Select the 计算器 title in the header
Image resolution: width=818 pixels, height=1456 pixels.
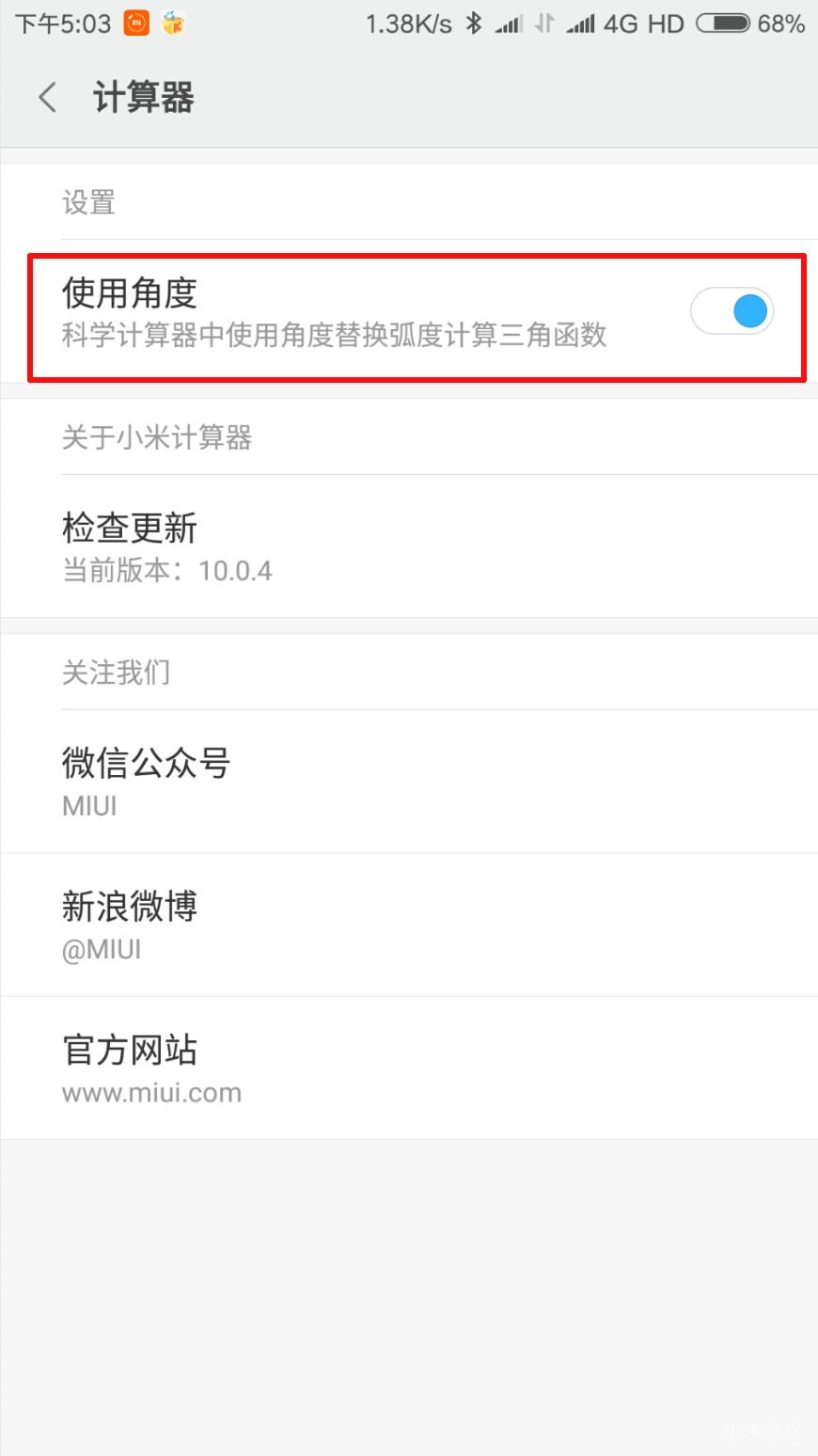(x=142, y=97)
